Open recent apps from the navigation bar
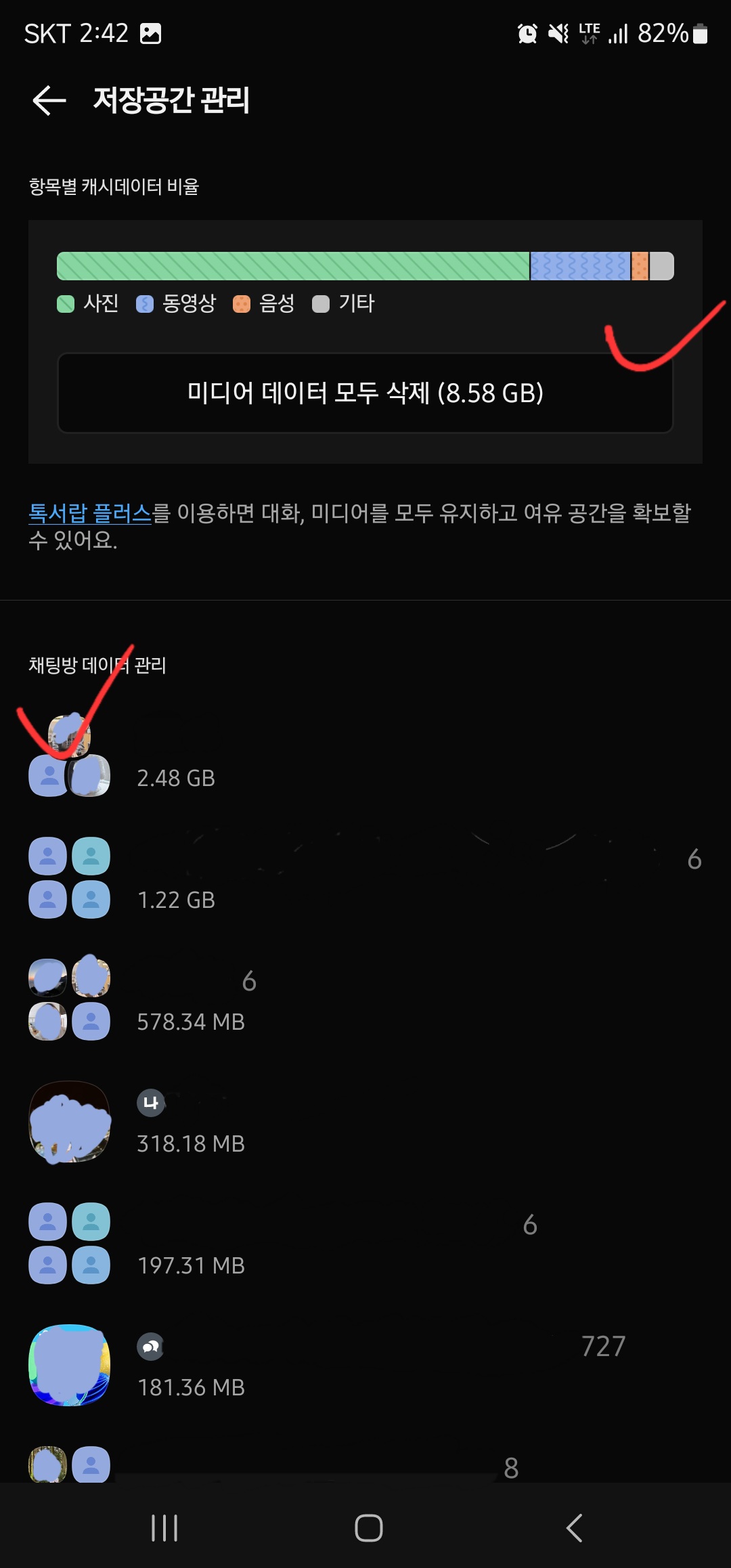Image resolution: width=731 pixels, height=1568 pixels. [164, 1528]
